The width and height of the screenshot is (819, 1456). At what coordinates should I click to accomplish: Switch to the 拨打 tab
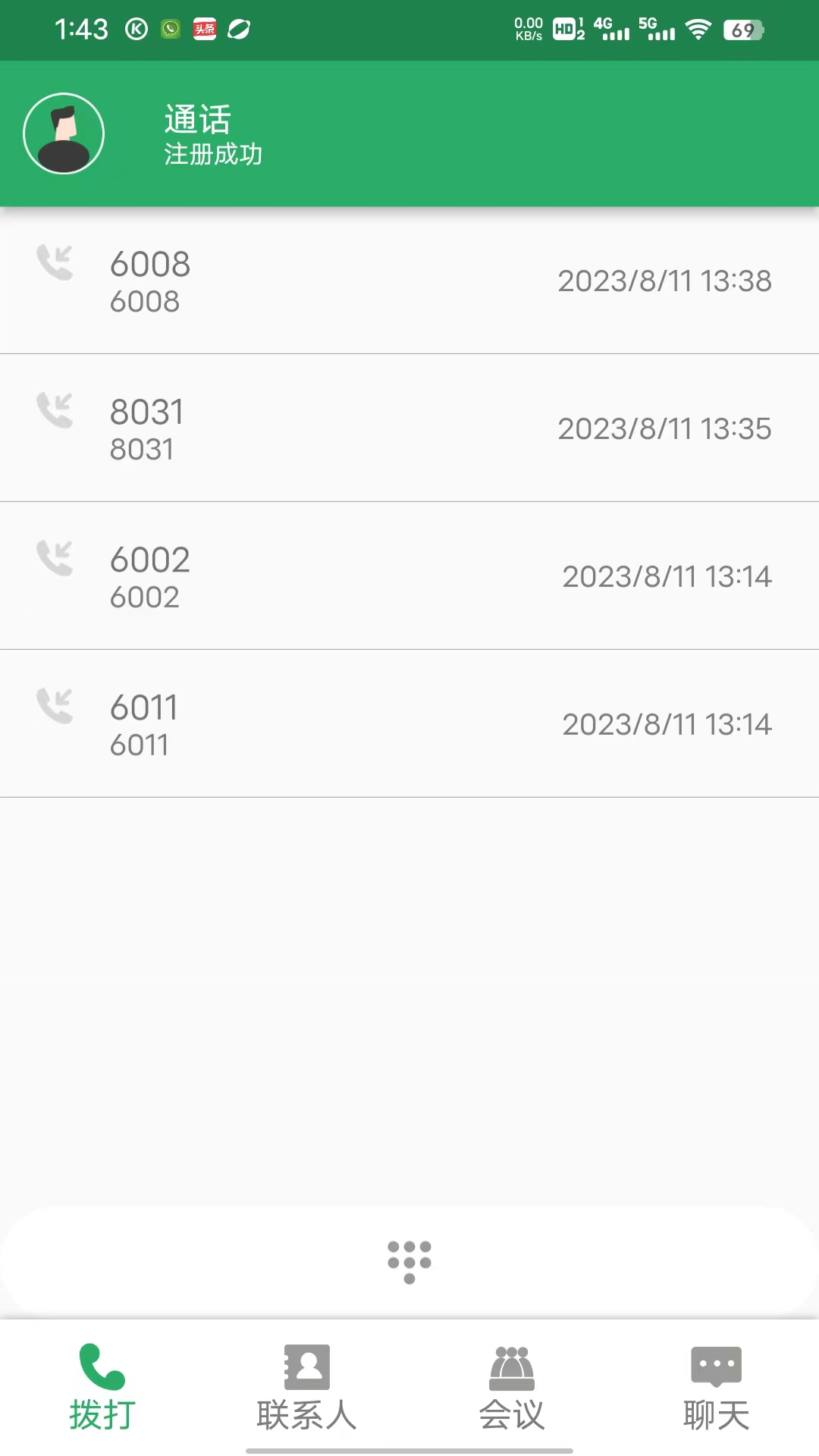click(102, 1386)
